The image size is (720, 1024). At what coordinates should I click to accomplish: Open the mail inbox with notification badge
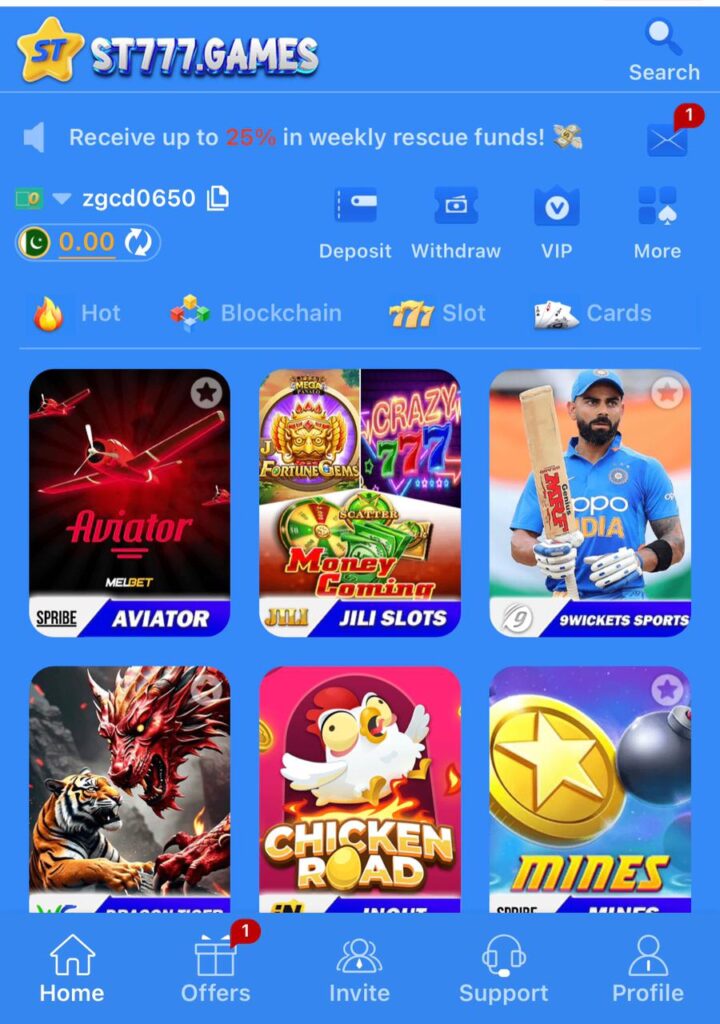[665, 138]
